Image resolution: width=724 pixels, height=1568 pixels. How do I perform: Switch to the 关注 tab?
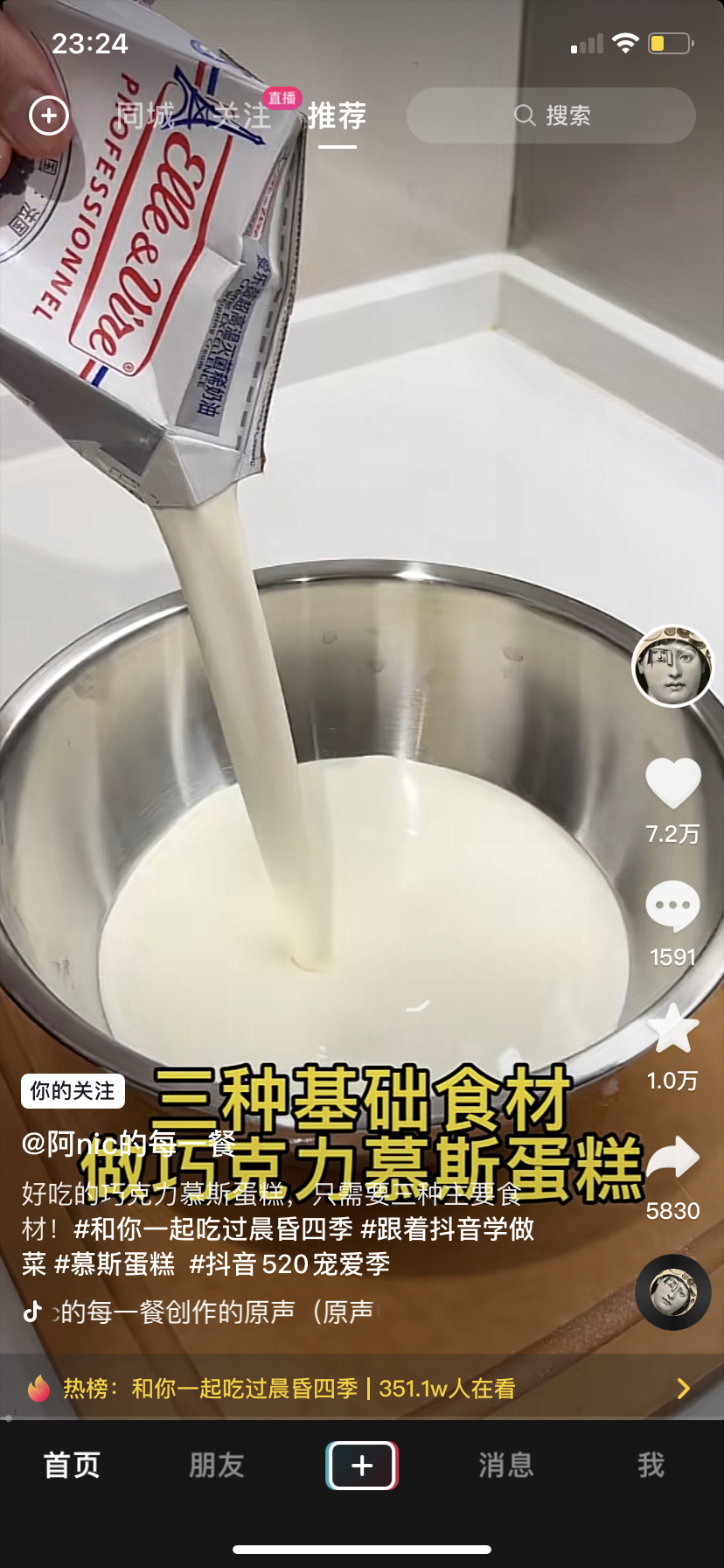coord(241,115)
